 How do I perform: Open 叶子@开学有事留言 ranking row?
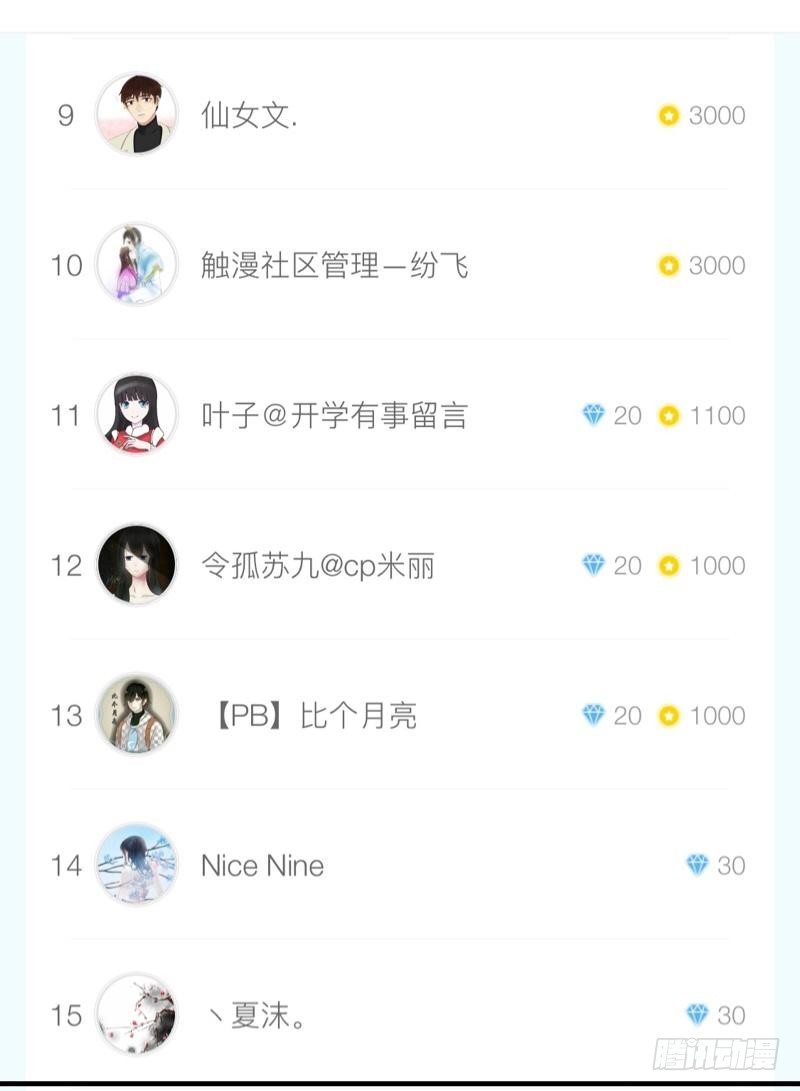(335, 415)
